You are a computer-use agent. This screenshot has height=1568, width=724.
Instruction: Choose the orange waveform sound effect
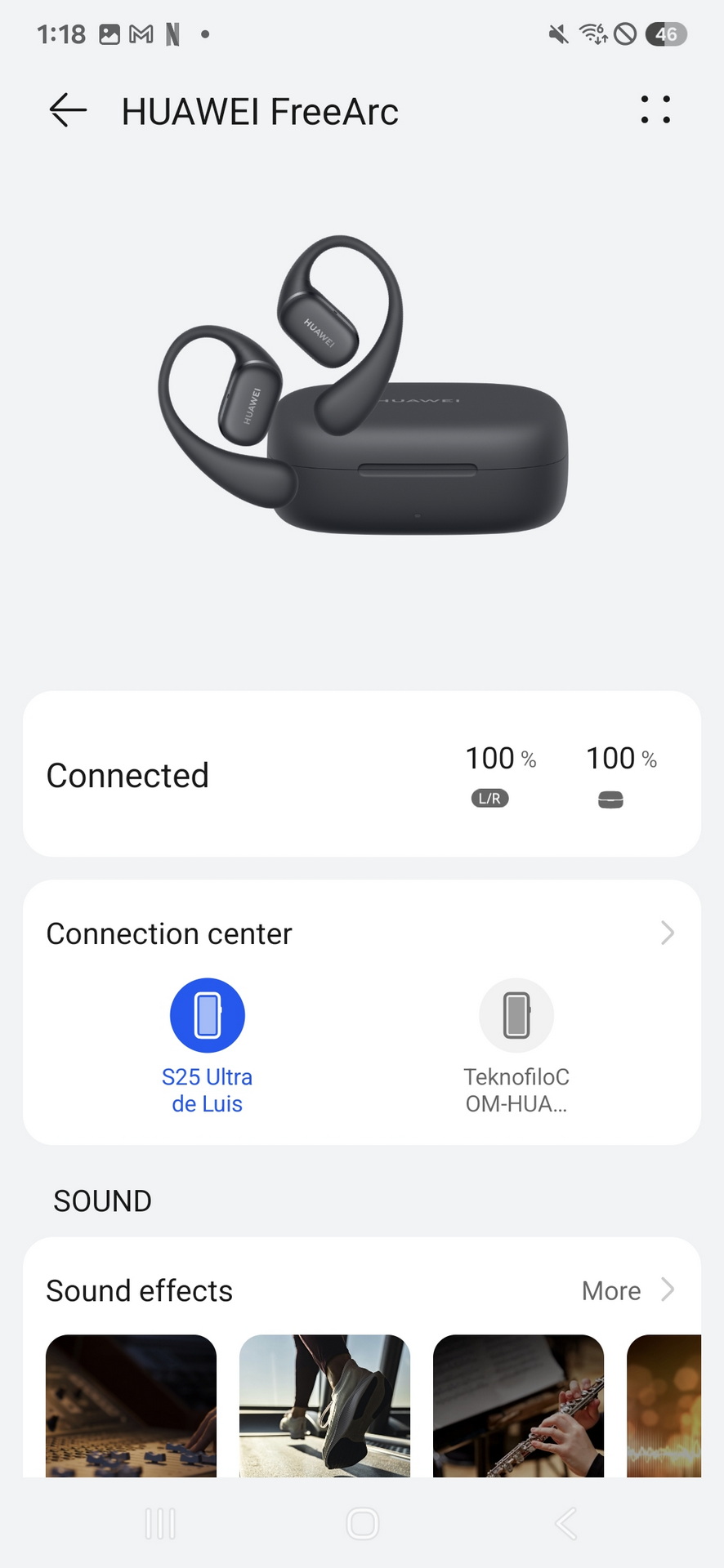[664, 1405]
